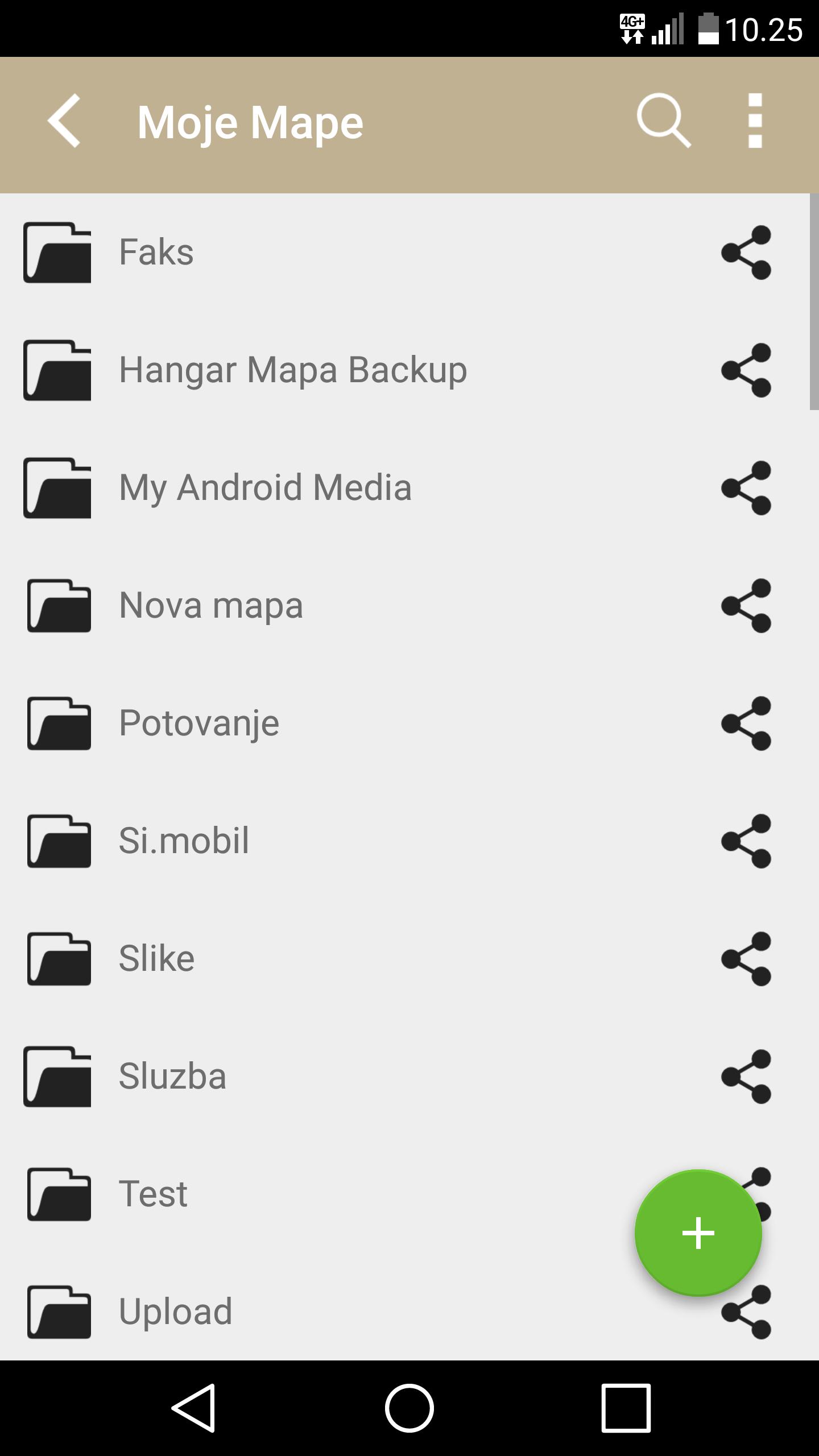Open the Faks folder
This screenshot has width=819, height=1456.
(157, 252)
